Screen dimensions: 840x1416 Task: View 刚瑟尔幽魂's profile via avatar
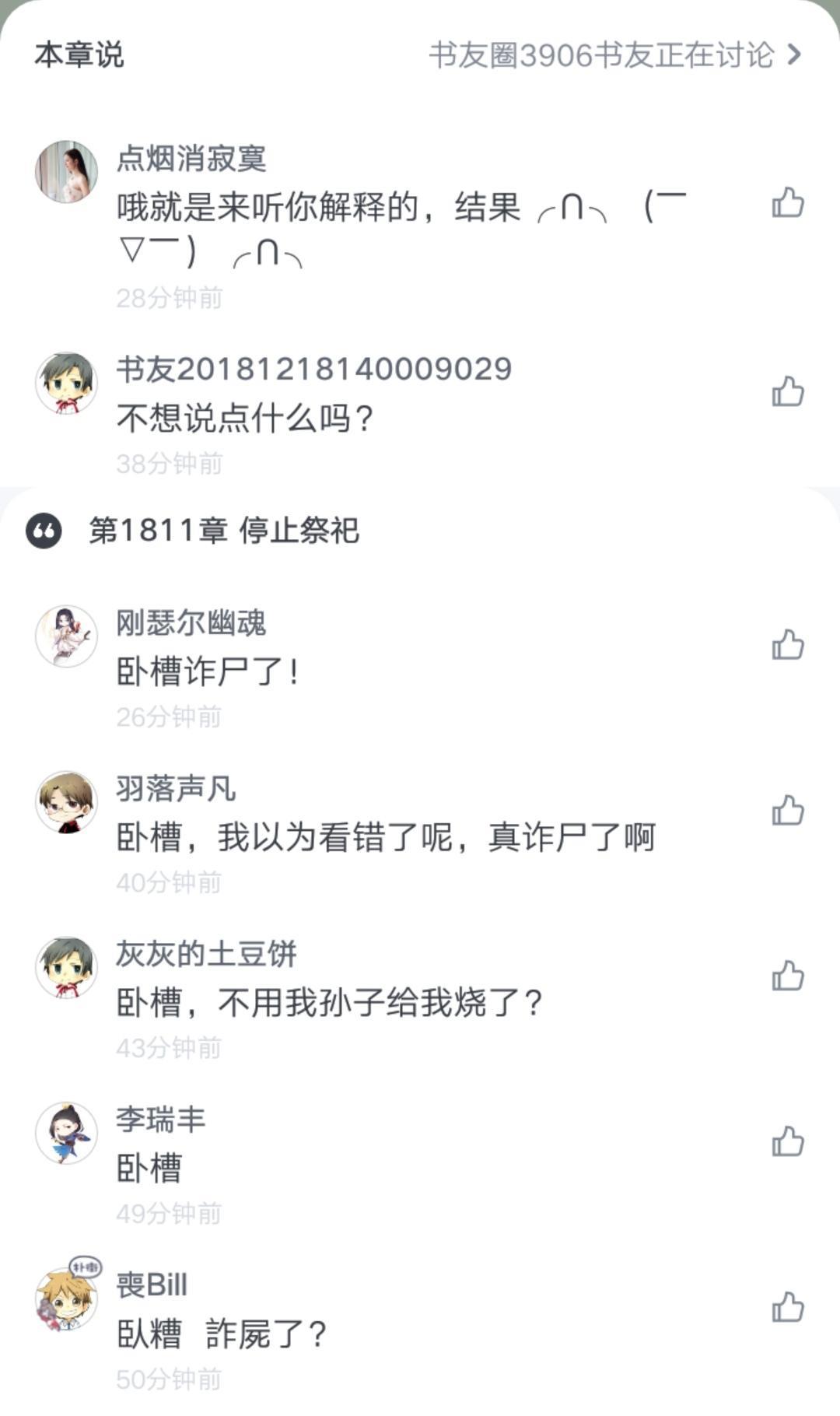pos(67,636)
